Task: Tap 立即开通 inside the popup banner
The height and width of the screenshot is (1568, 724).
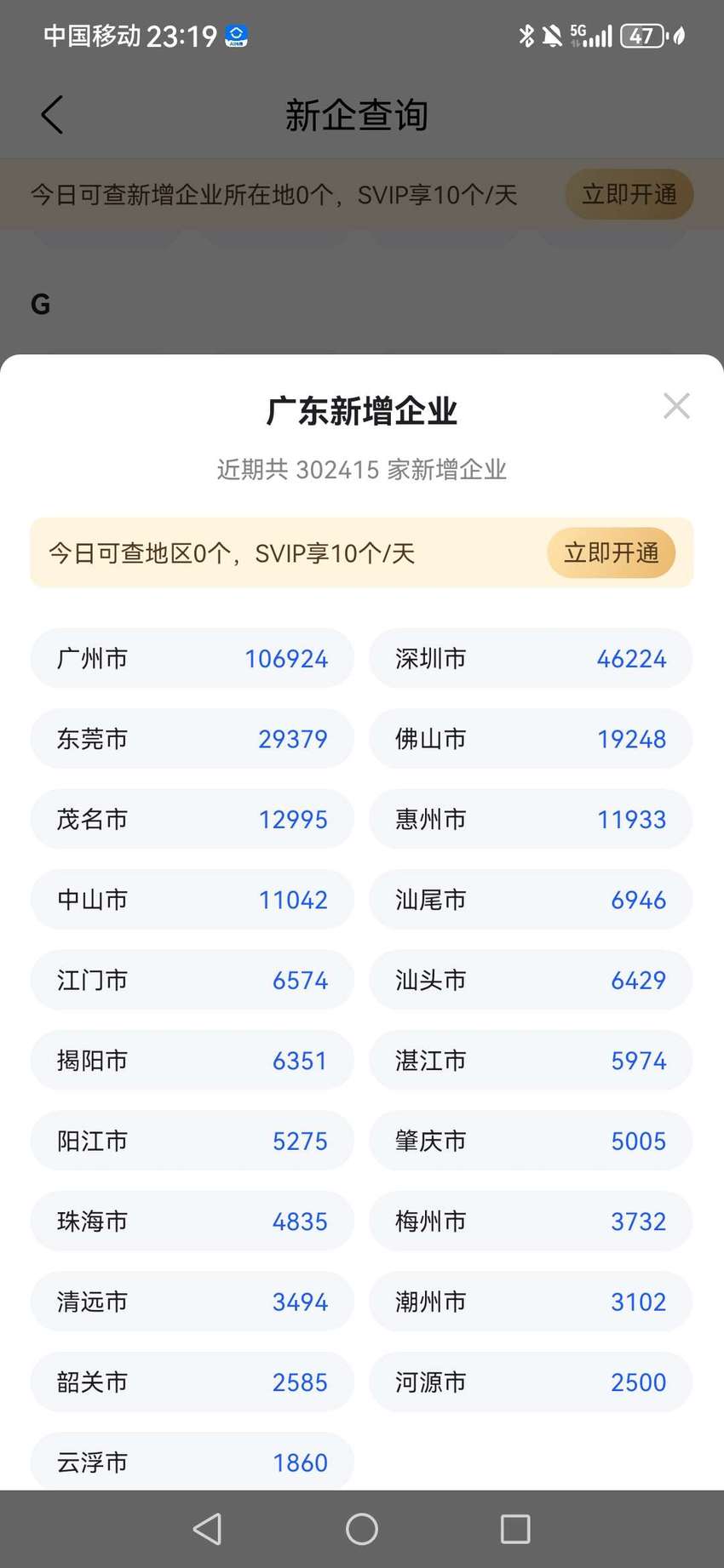Action: [x=612, y=553]
